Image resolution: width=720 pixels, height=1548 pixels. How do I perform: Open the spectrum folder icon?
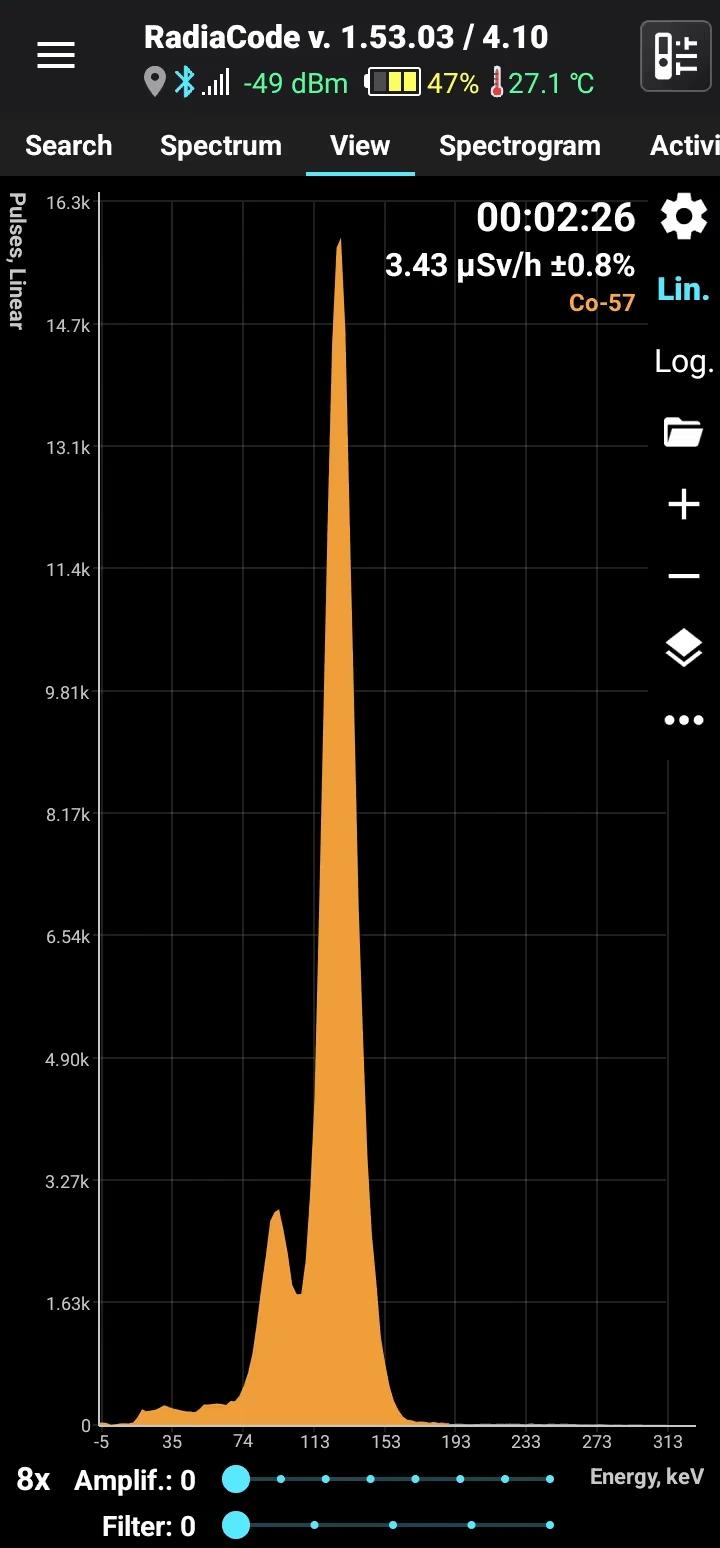click(684, 433)
